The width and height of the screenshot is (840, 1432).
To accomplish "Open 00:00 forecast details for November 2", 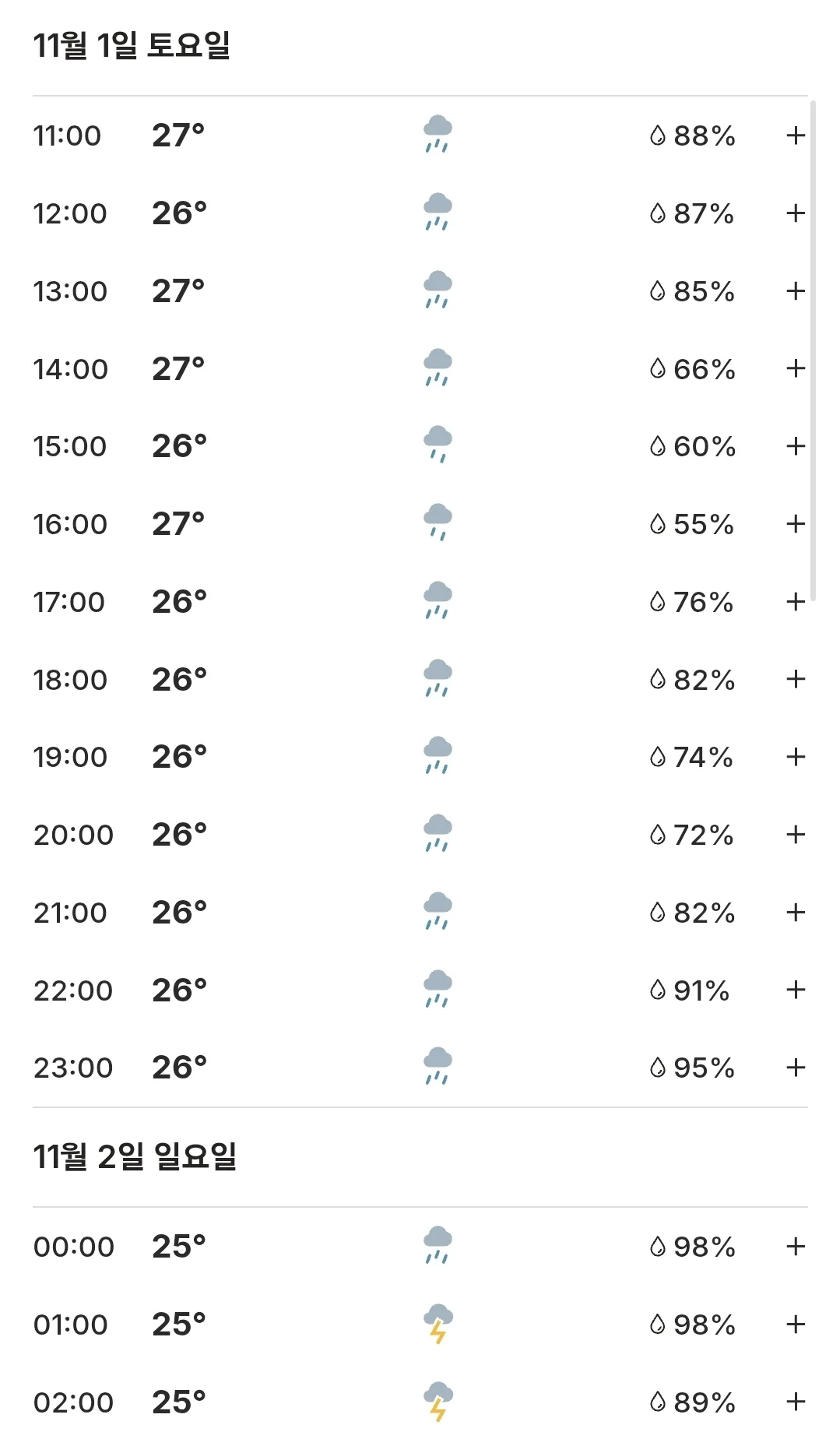I will click(x=795, y=1247).
